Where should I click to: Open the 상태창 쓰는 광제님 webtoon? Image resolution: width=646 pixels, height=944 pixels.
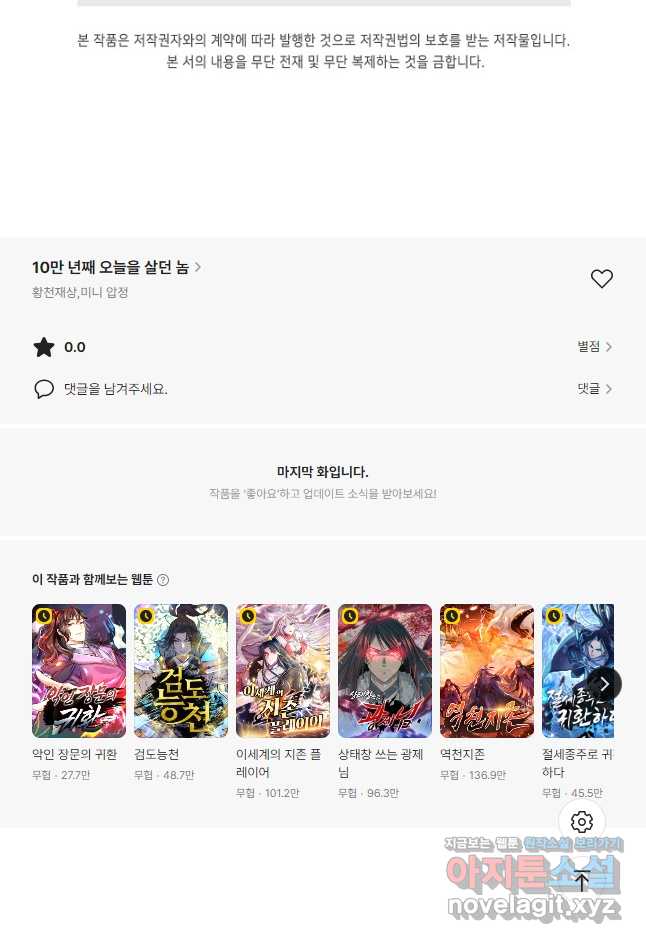click(x=385, y=671)
